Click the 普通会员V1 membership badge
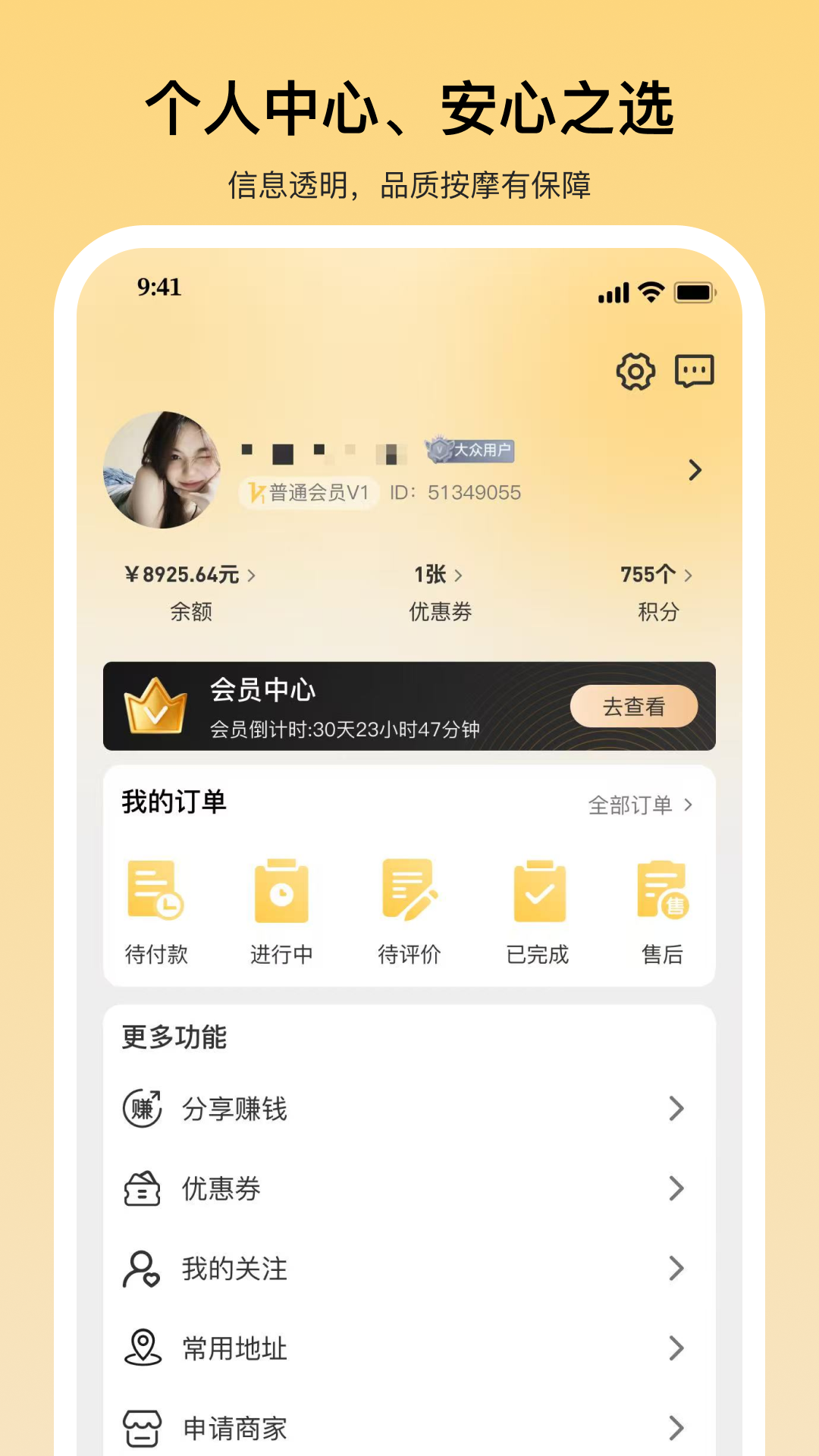Viewport: 819px width, 1456px height. click(309, 491)
